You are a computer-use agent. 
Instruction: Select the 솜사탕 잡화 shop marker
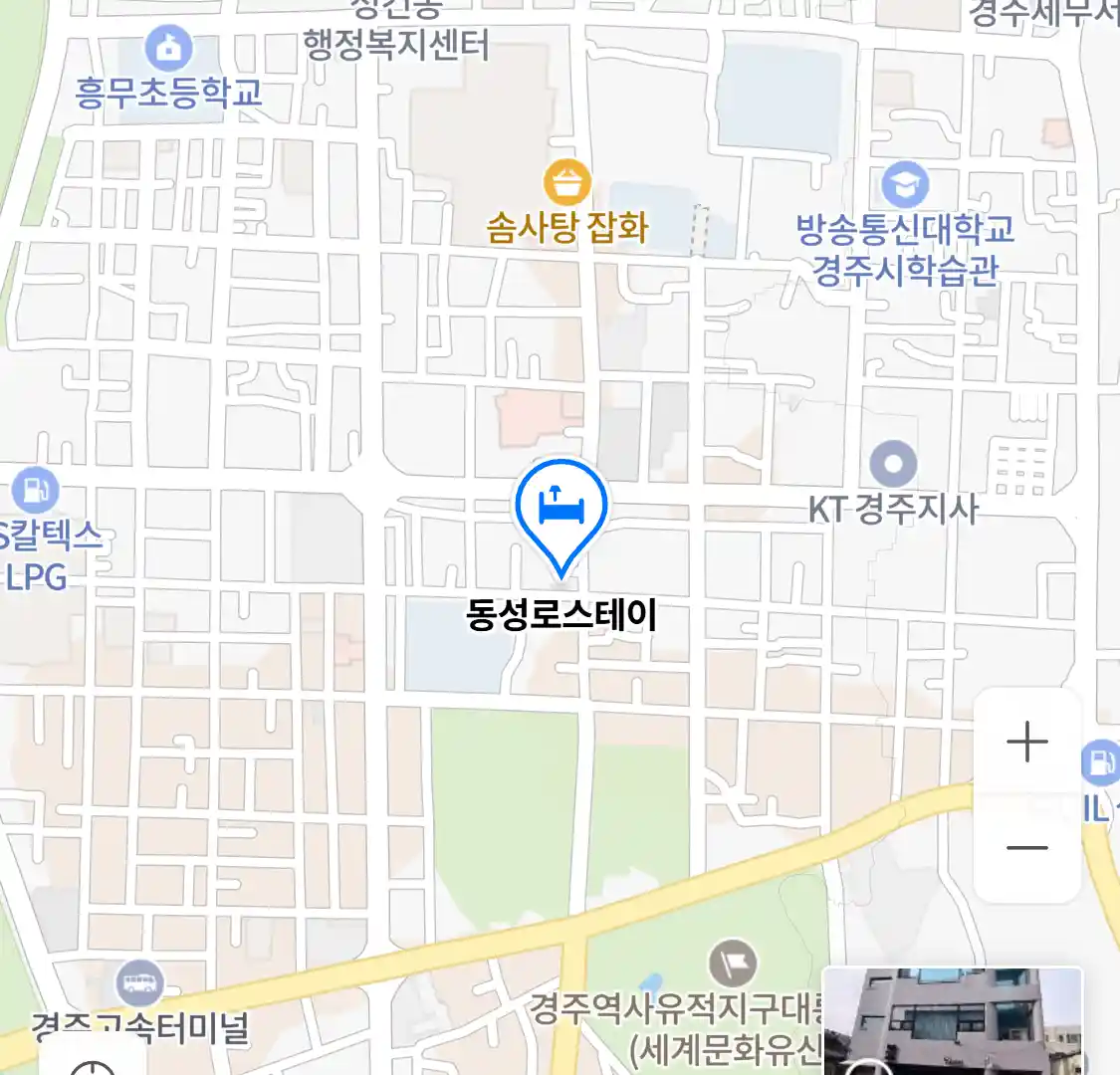(x=566, y=184)
